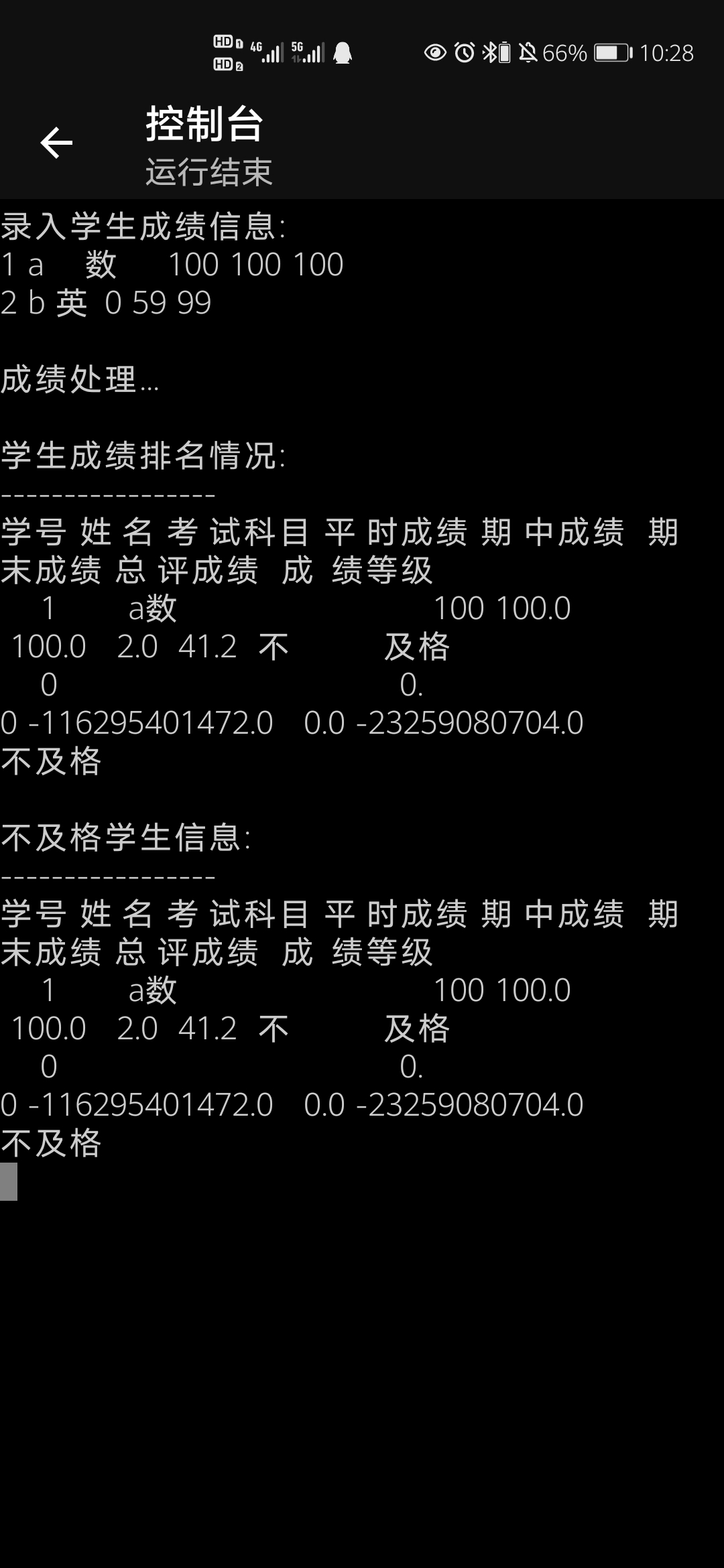724x1568 pixels.
Task: Go back from the 控制台 console
Action: pos(56,143)
